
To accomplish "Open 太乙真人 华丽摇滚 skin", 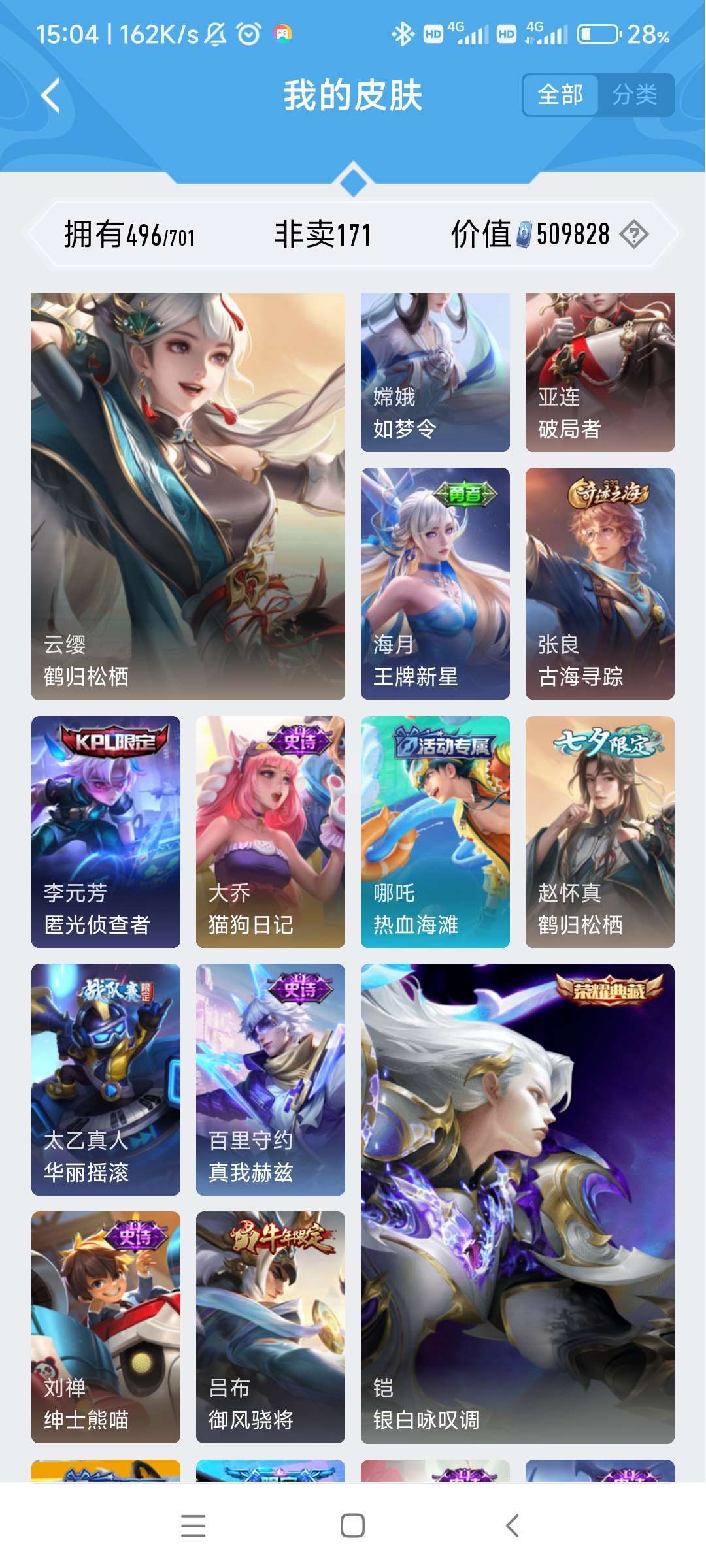I will pyautogui.click(x=106, y=1079).
